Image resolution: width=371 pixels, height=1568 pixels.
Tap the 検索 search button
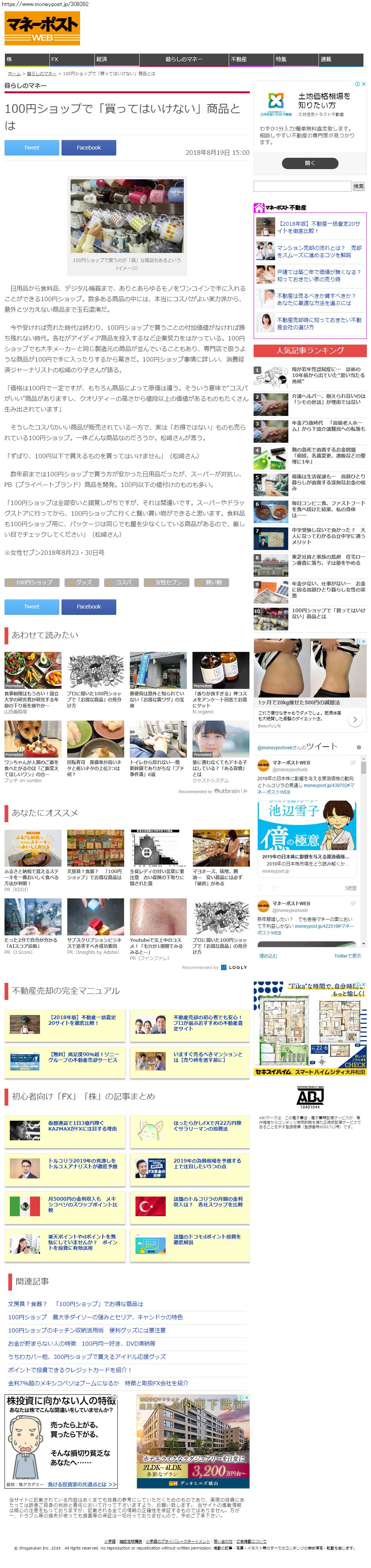click(x=359, y=186)
